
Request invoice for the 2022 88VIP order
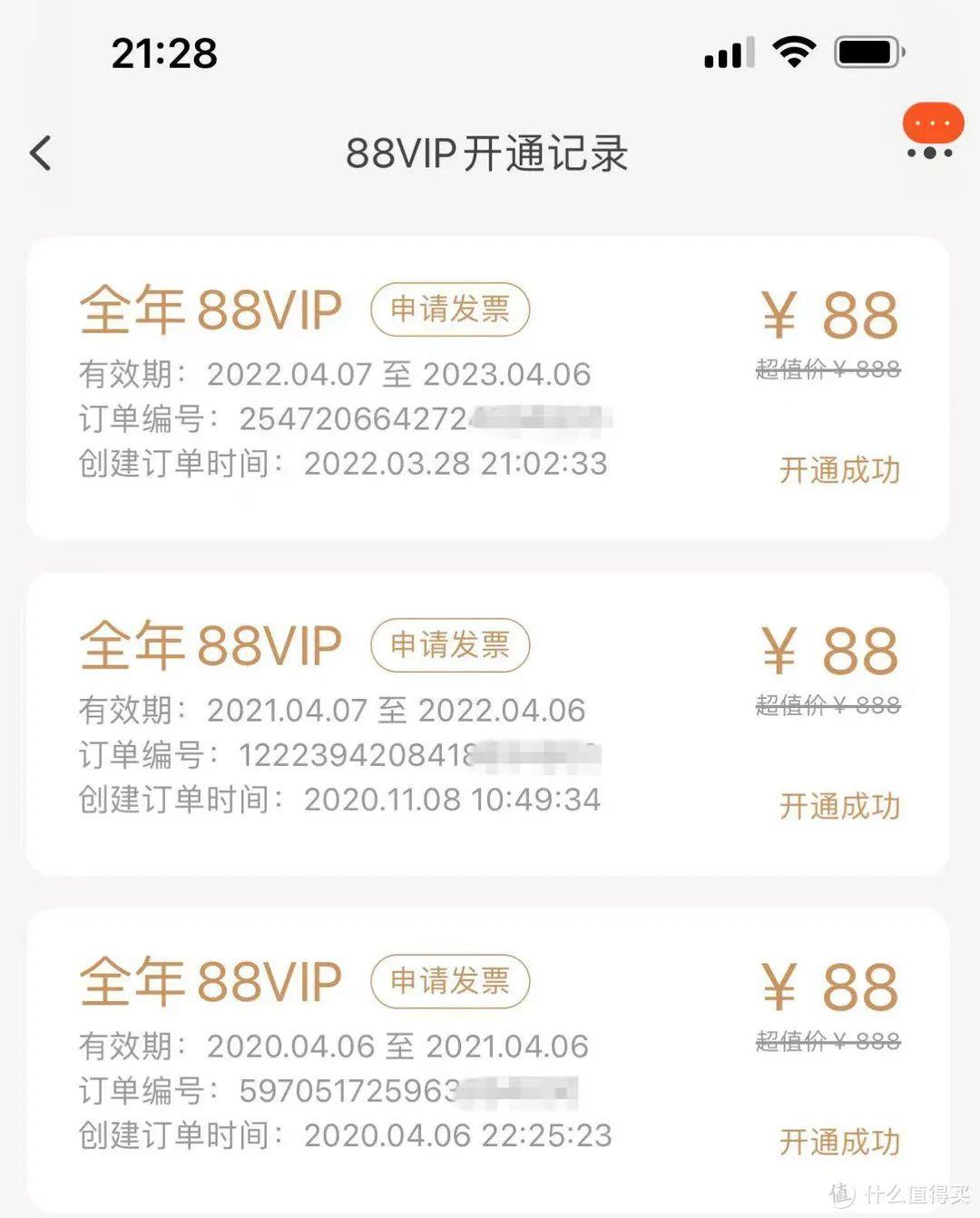(x=451, y=309)
